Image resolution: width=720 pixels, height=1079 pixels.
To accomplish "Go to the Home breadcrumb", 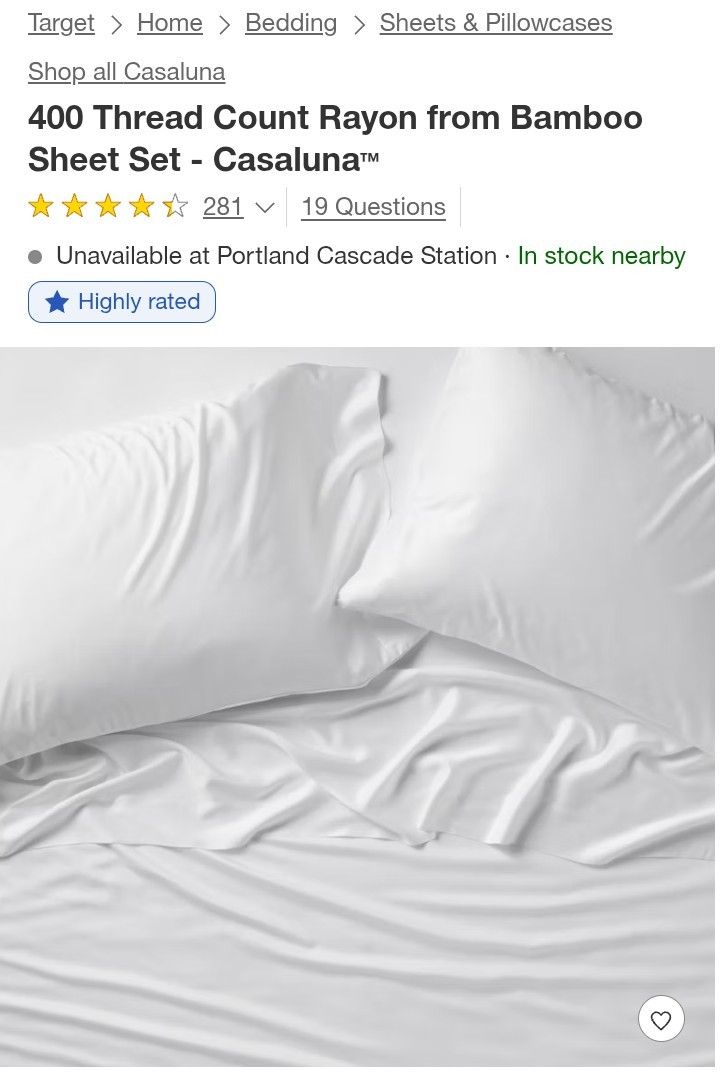I will coord(169,23).
